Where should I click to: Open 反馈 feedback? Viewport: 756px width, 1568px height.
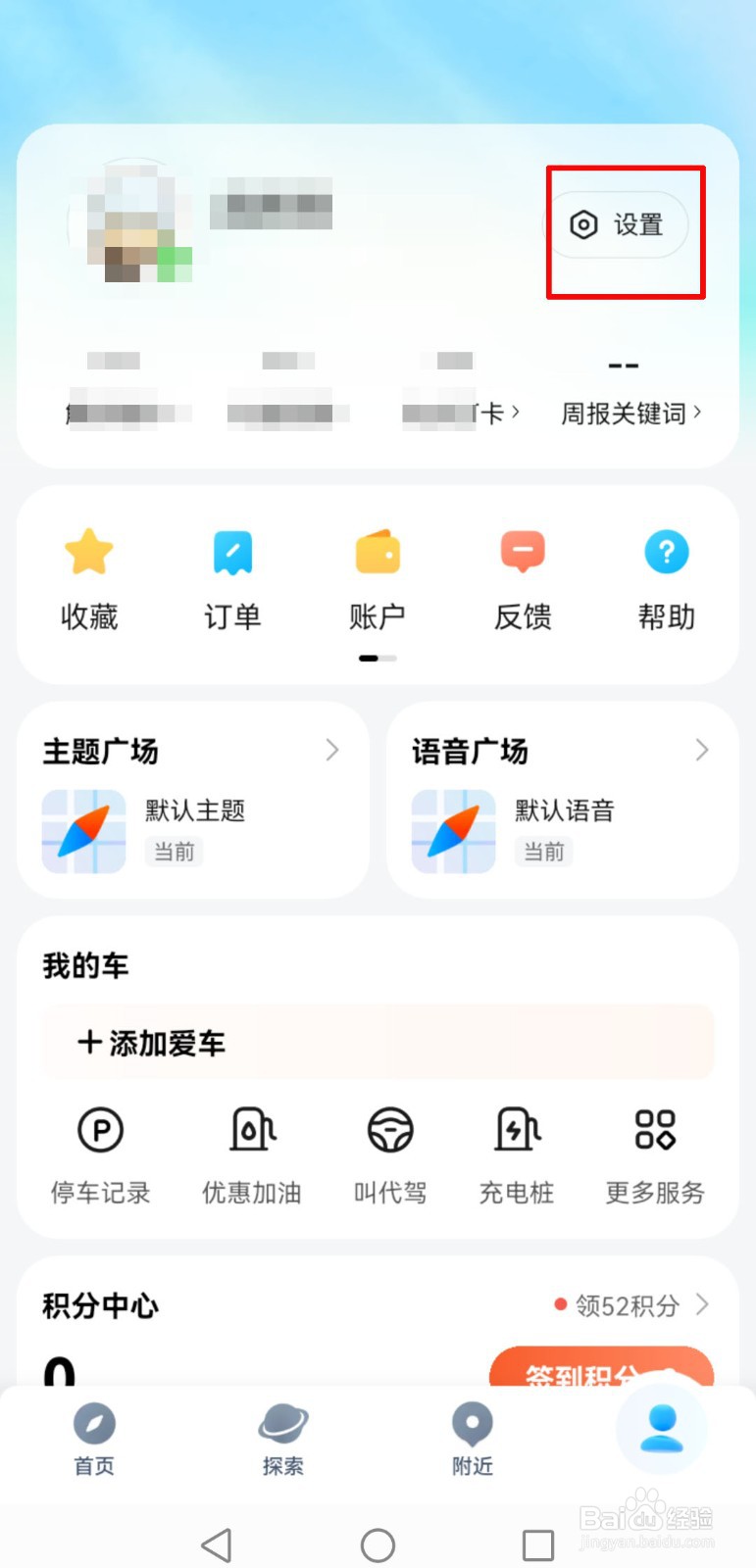(523, 578)
